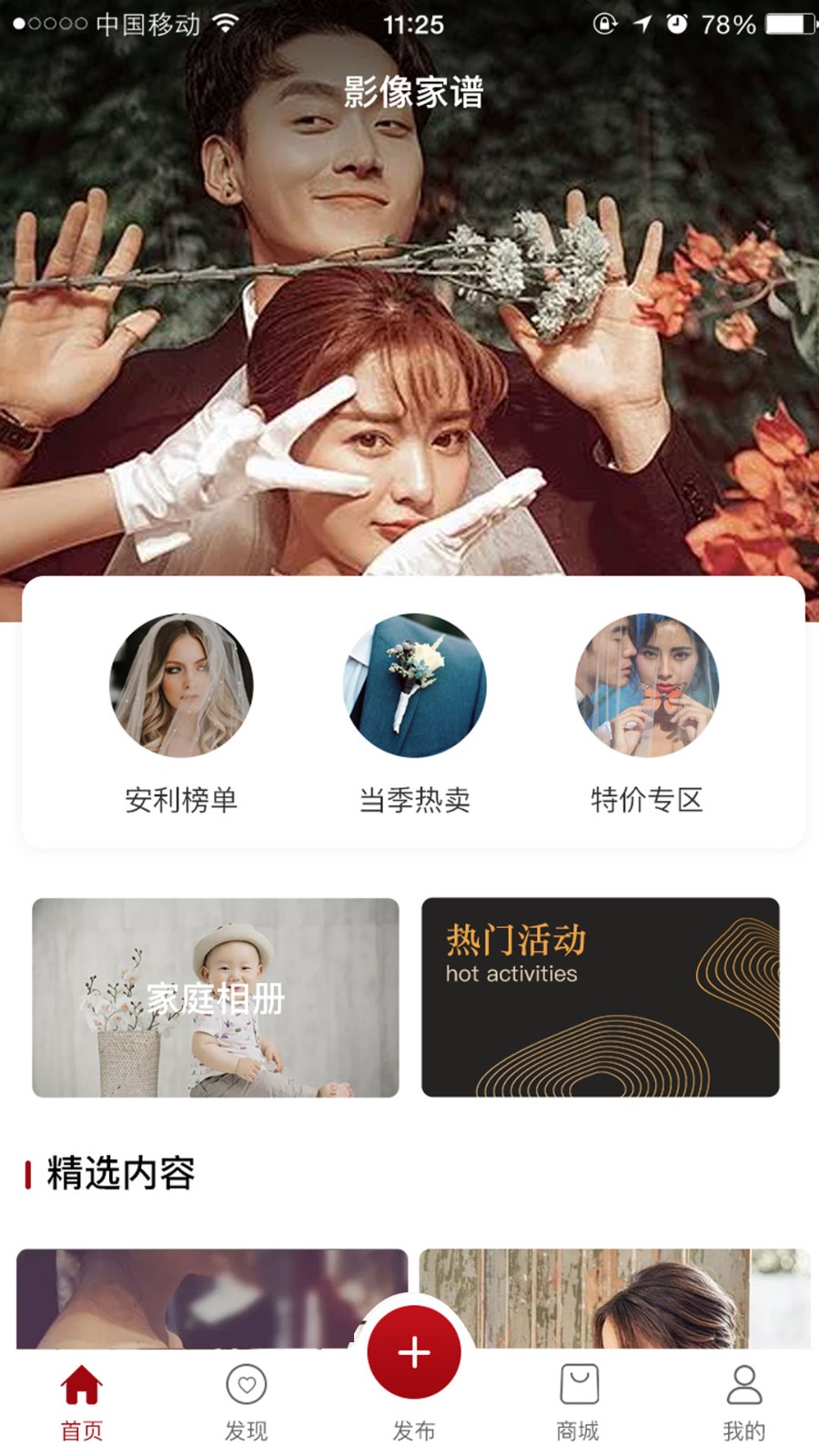Open the 我的 profile tab
This screenshot has width=819, height=1456.
pyautogui.click(x=743, y=1401)
